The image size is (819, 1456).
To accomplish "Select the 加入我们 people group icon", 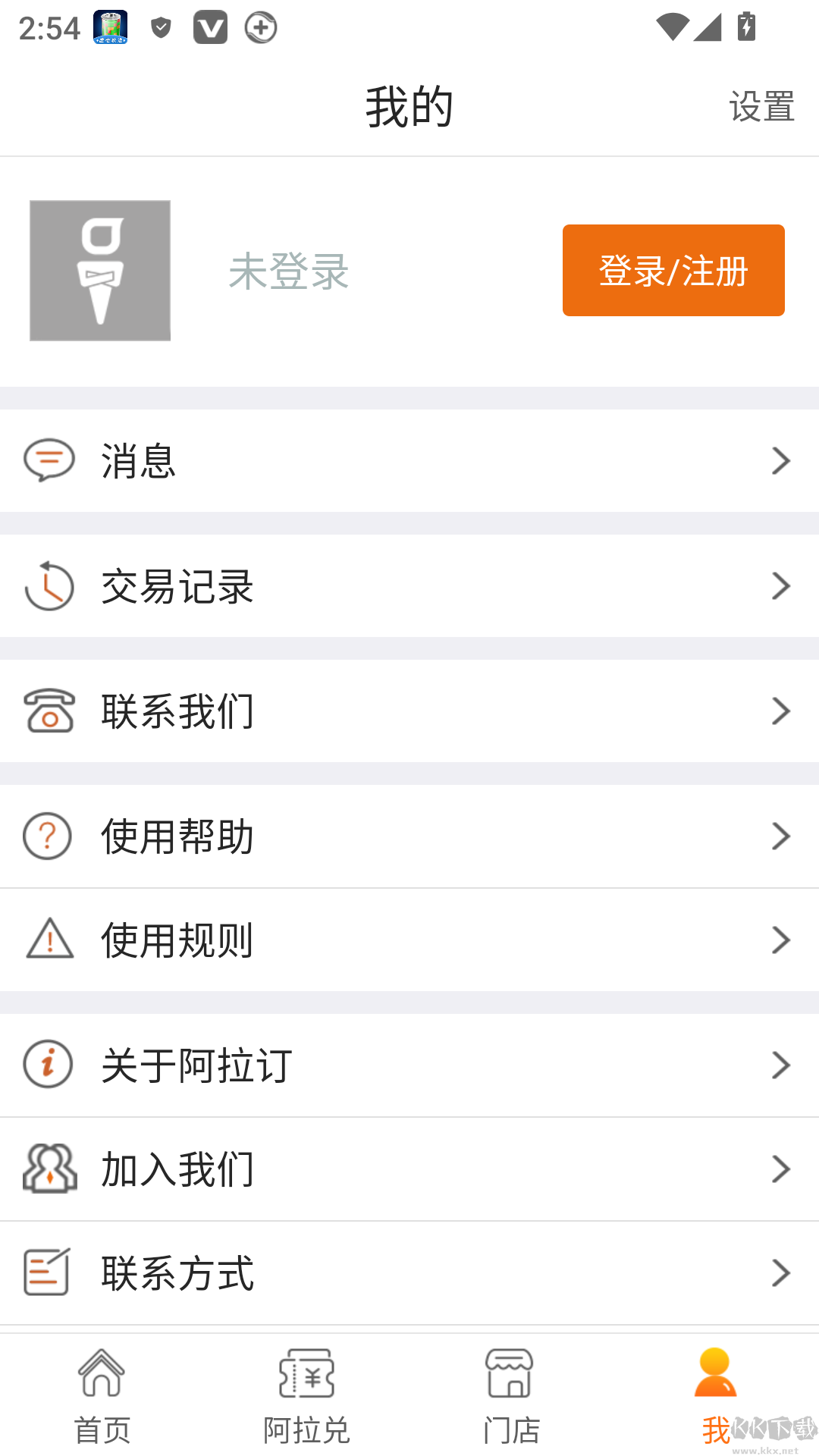I will (49, 1169).
